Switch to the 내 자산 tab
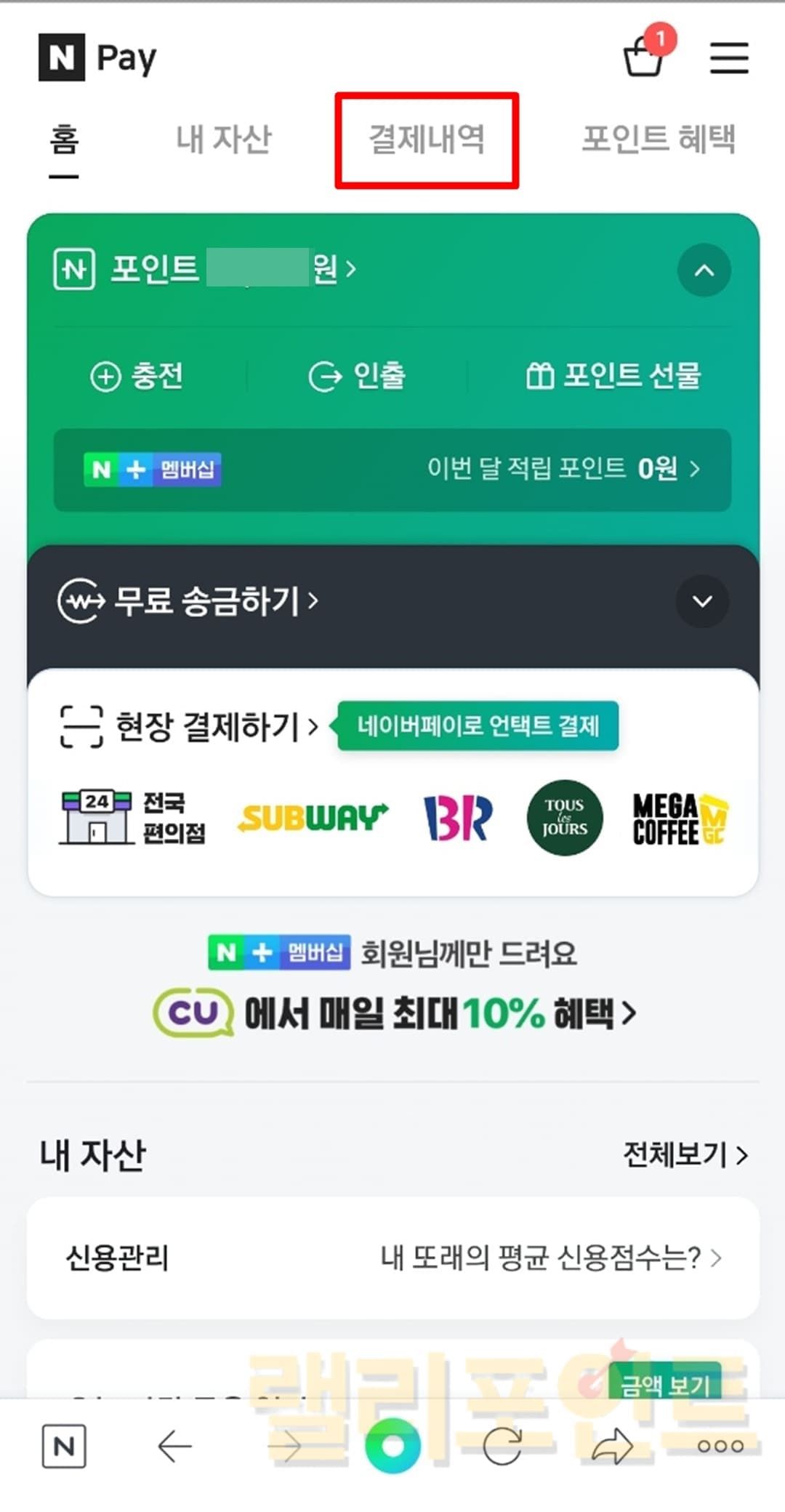Image resolution: width=785 pixels, height=1512 pixels. [224, 140]
